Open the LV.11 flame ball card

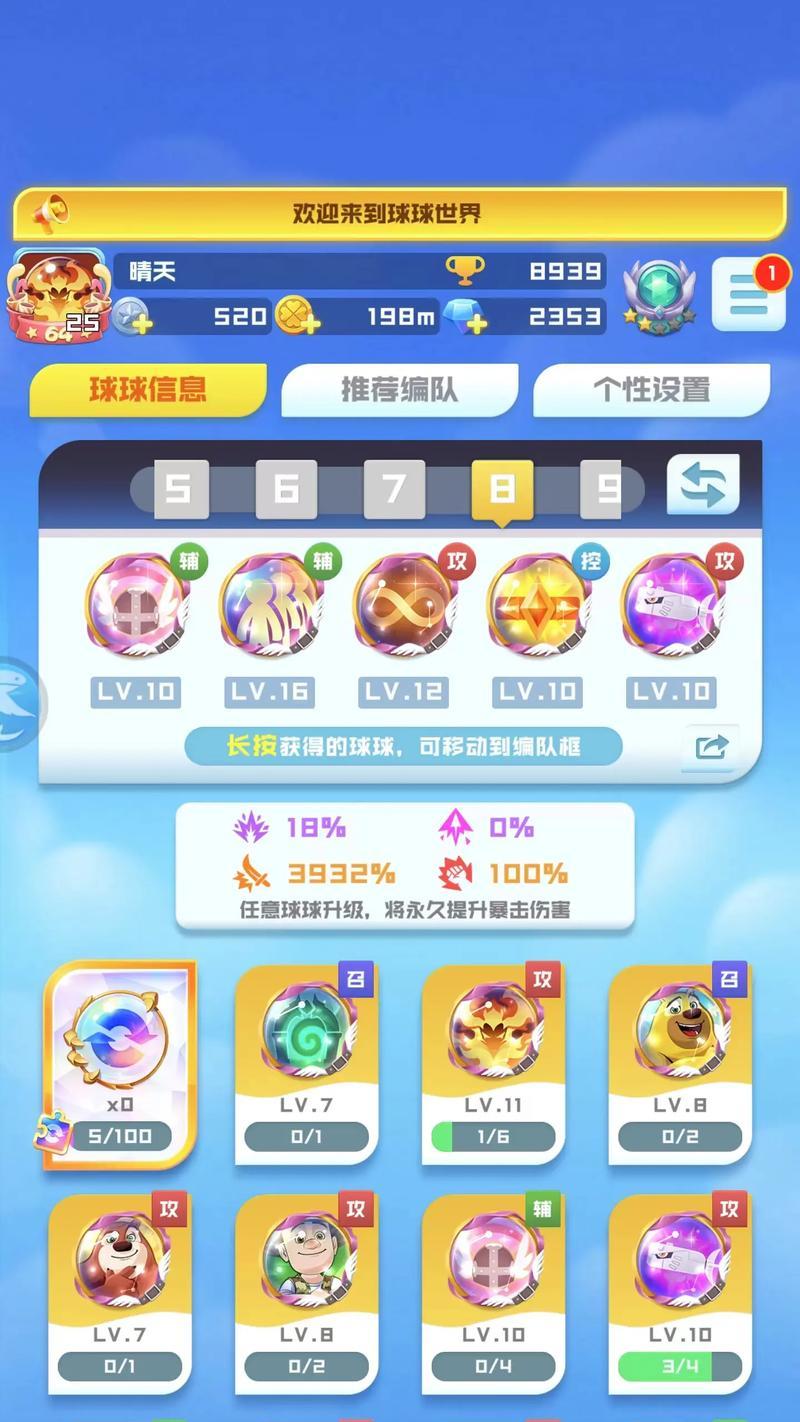[493, 1064]
